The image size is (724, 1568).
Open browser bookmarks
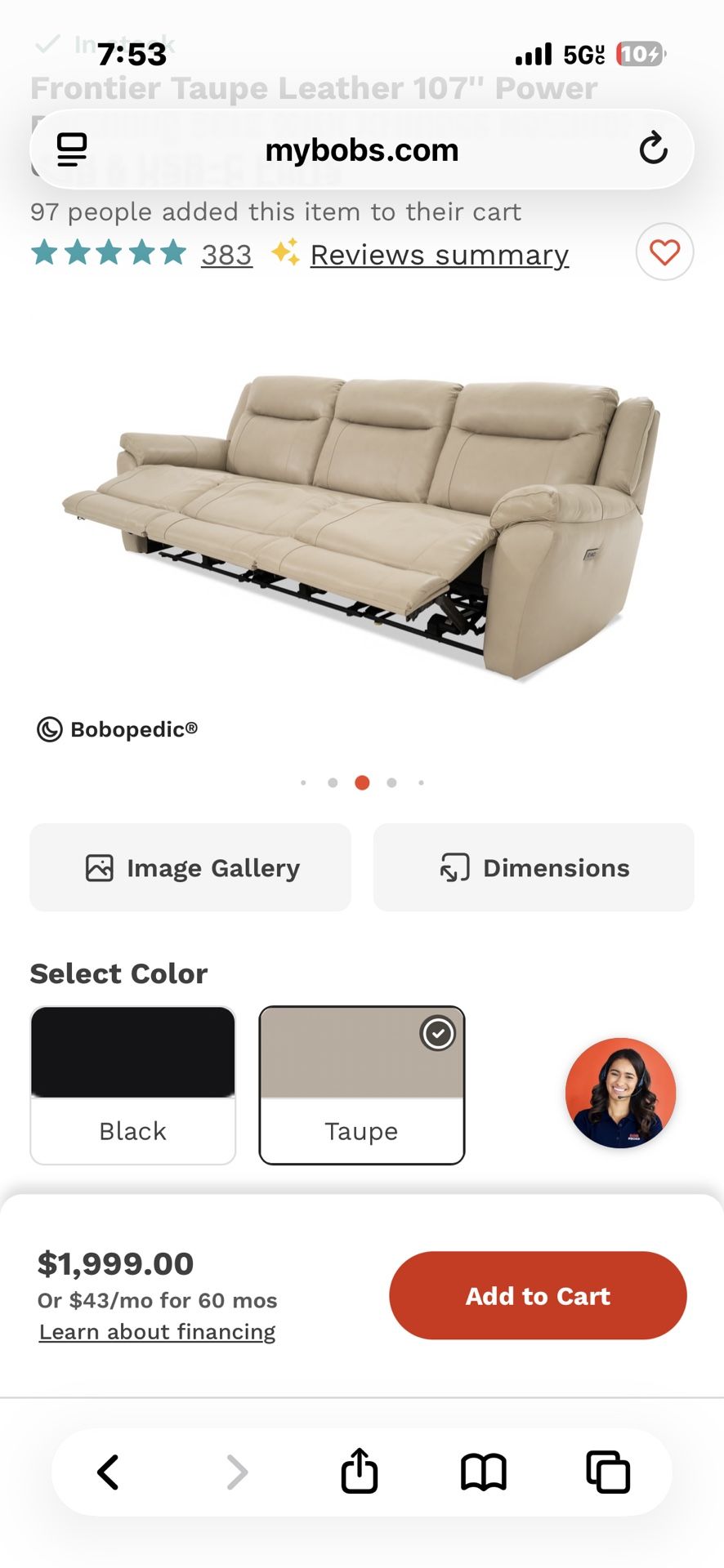point(483,1472)
